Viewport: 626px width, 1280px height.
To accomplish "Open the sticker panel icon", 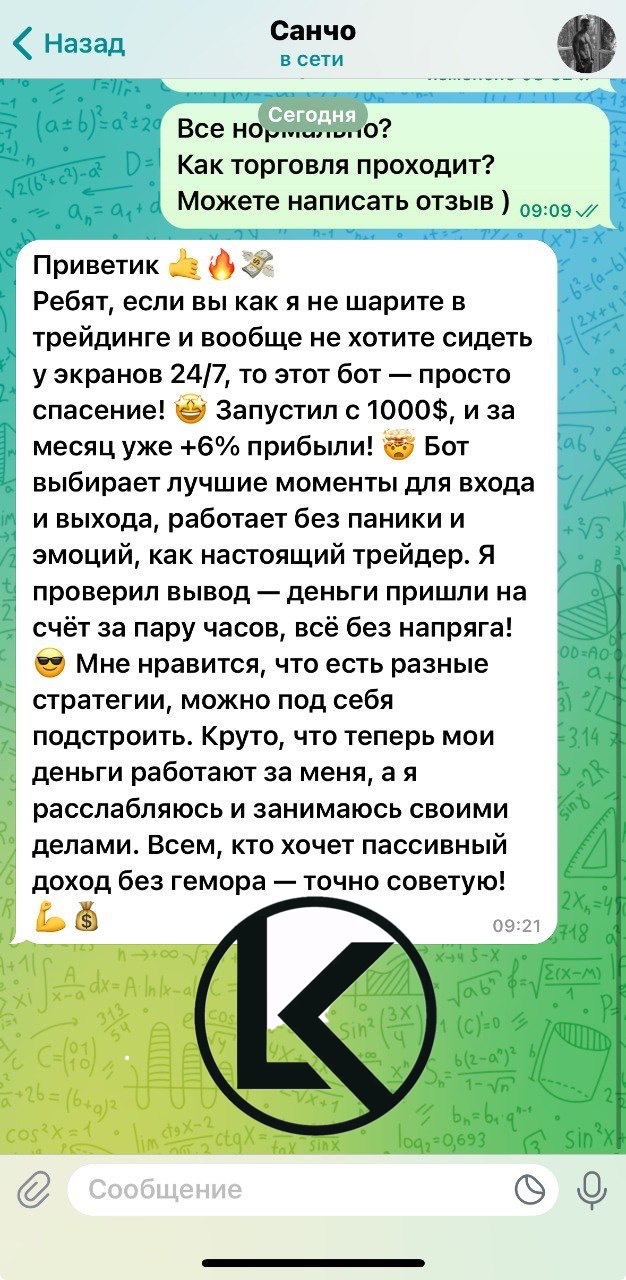I will click(x=529, y=1189).
